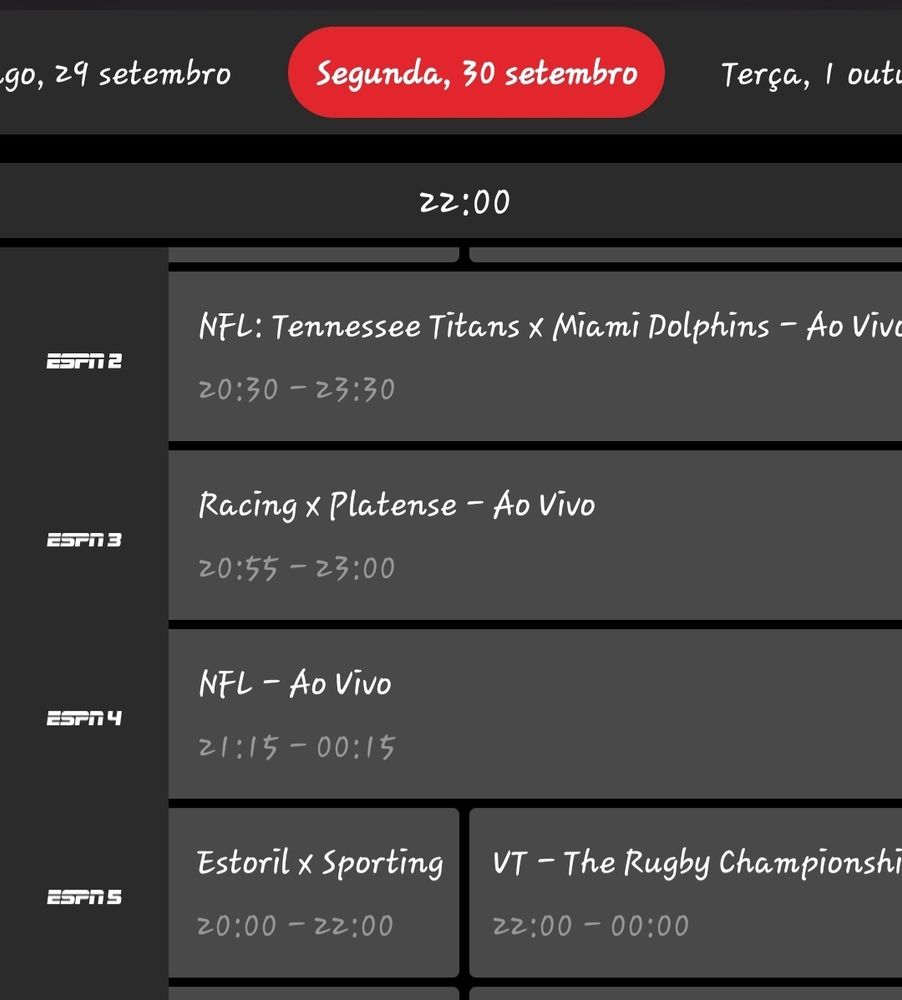Go to the 29 setembro date tab

(x=115, y=74)
